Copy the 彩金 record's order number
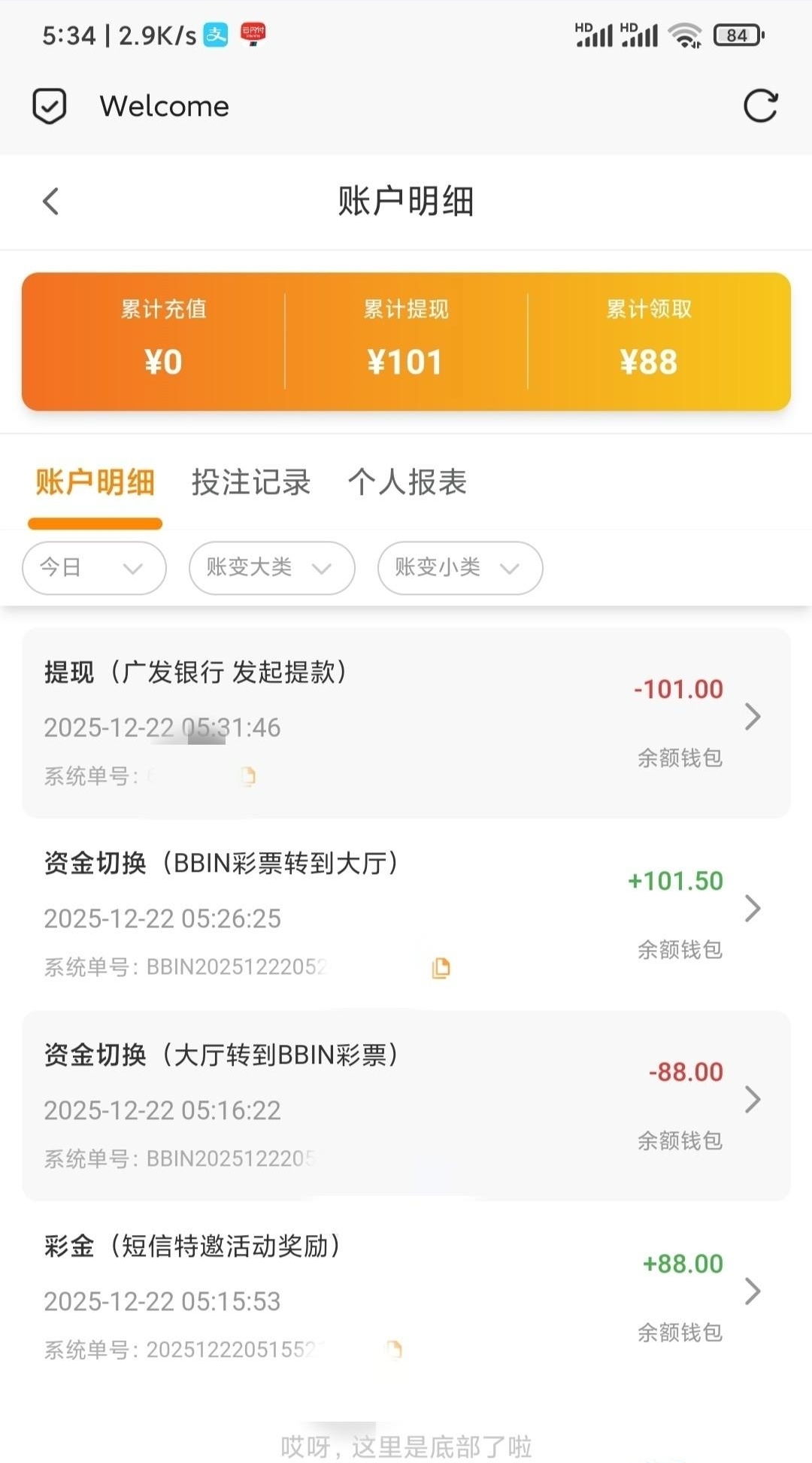Image resolution: width=812 pixels, height=1463 pixels. [x=394, y=1350]
